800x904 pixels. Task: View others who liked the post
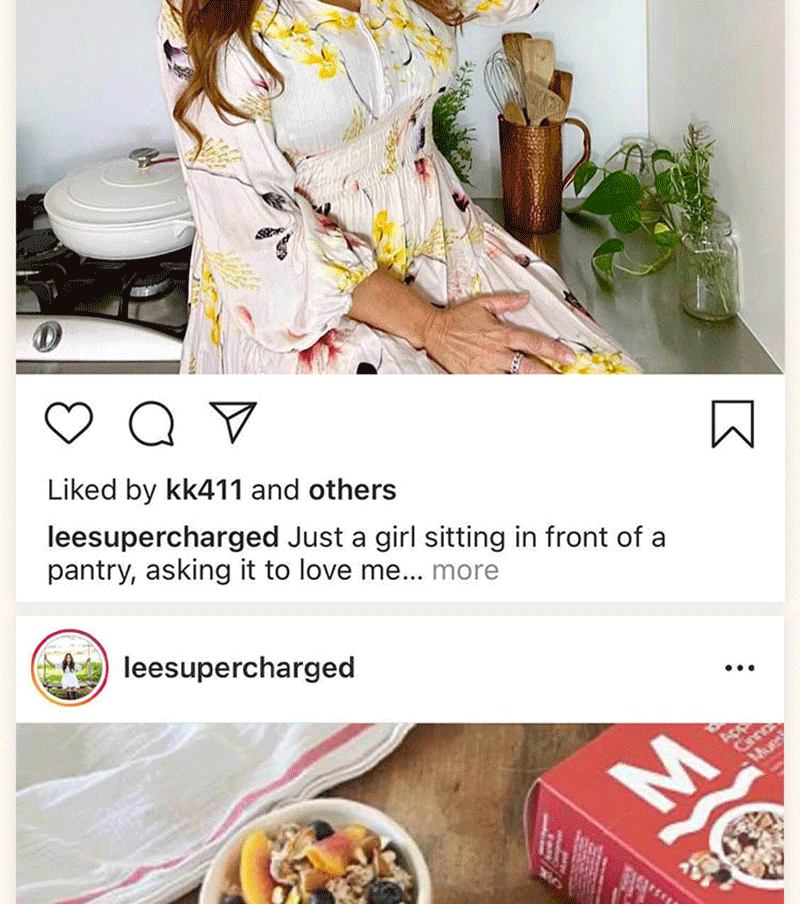[352, 491]
